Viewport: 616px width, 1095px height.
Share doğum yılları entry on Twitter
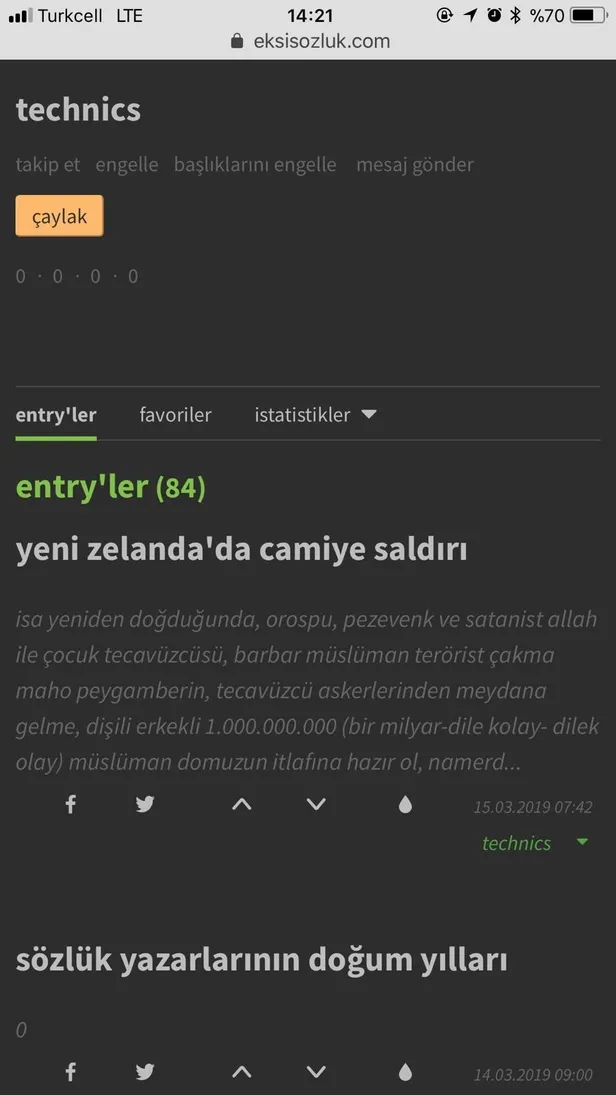(x=145, y=1072)
